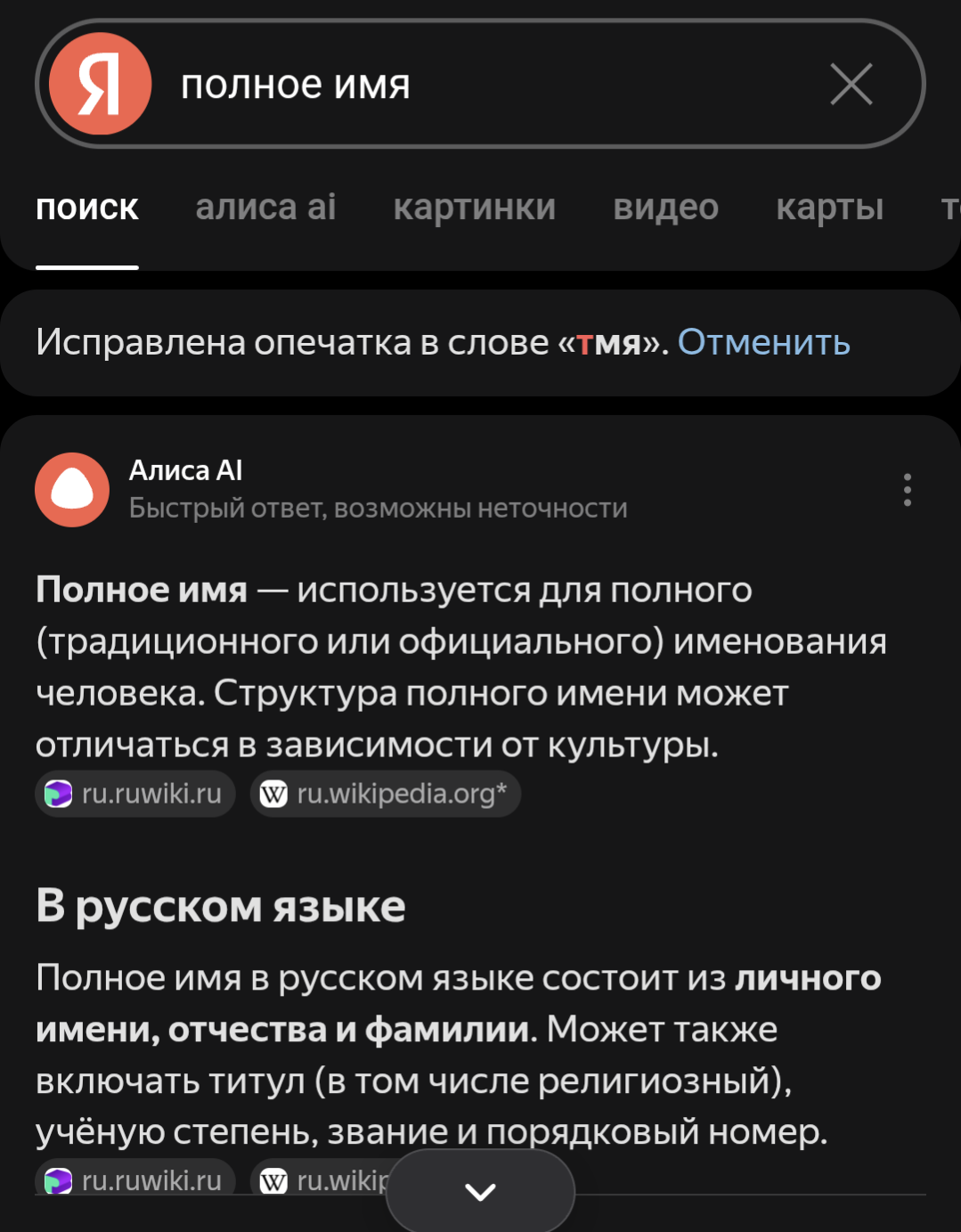
Task: Tap «Отменить» to undo the typo correction
Action: [x=763, y=342]
